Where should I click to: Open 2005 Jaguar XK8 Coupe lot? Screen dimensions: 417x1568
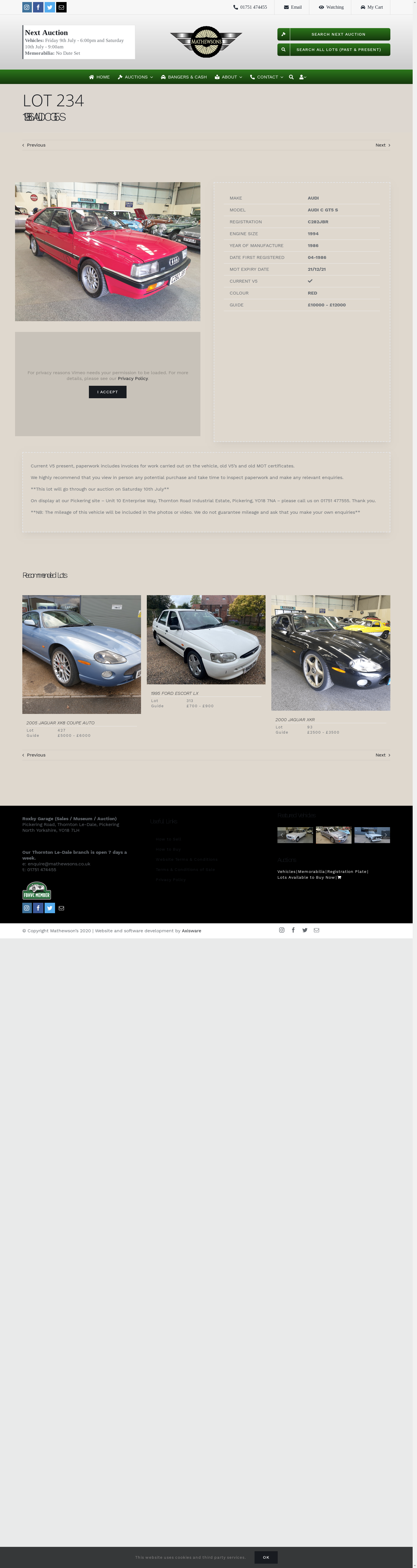82,654
